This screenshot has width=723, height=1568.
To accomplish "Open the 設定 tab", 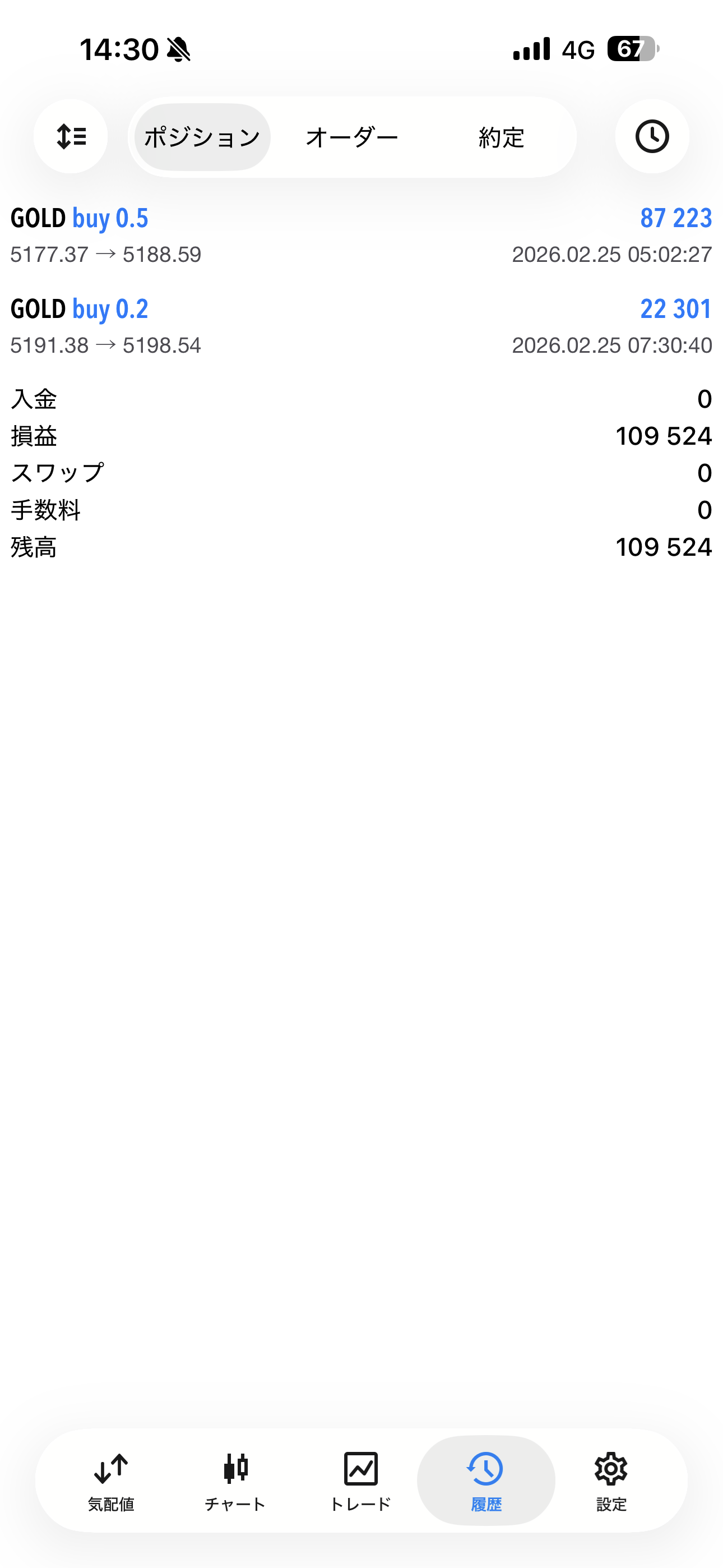I will (x=611, y=1481).
